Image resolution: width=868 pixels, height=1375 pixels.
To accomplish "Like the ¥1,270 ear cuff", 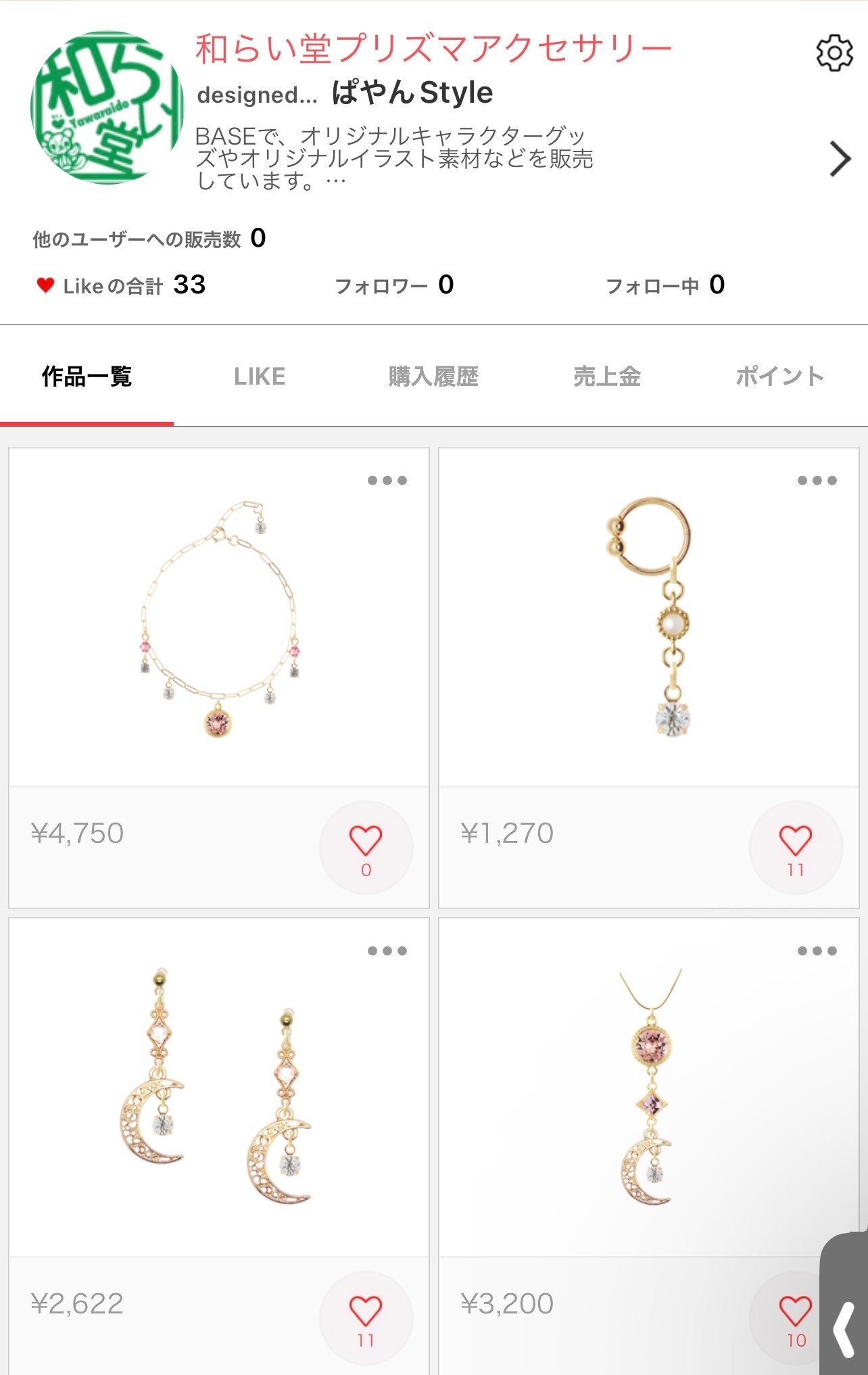I will coord(796,848).
